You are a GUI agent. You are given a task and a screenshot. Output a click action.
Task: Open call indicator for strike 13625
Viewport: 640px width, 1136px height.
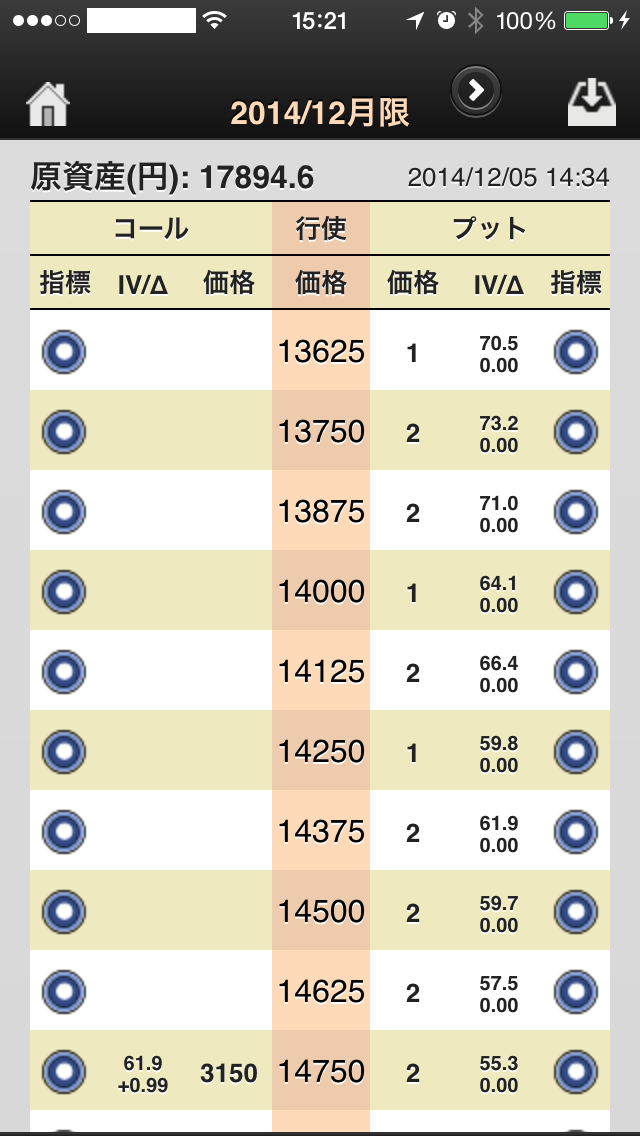(x=64, y=352)
